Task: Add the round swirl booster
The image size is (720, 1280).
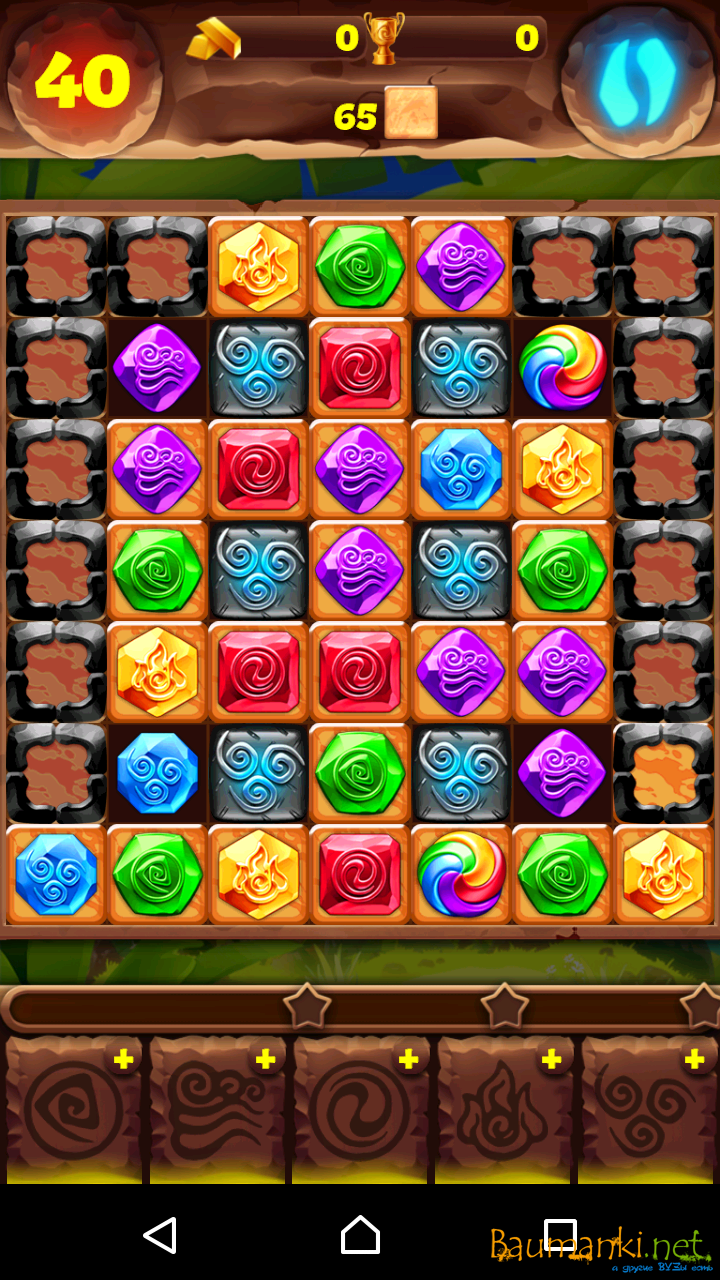Action: (409, 1060)
